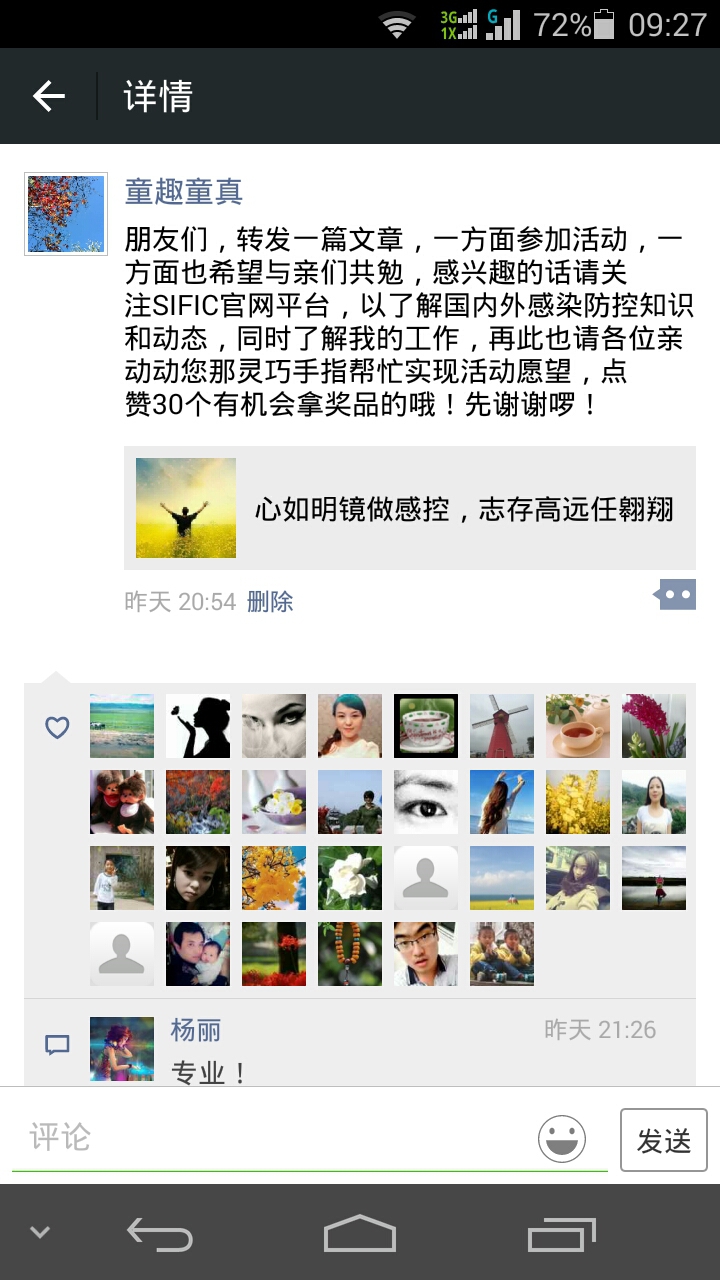The image size is (720, 1280).
Task: Open the emoji smiley picker
Action: tap(562, 1139)
